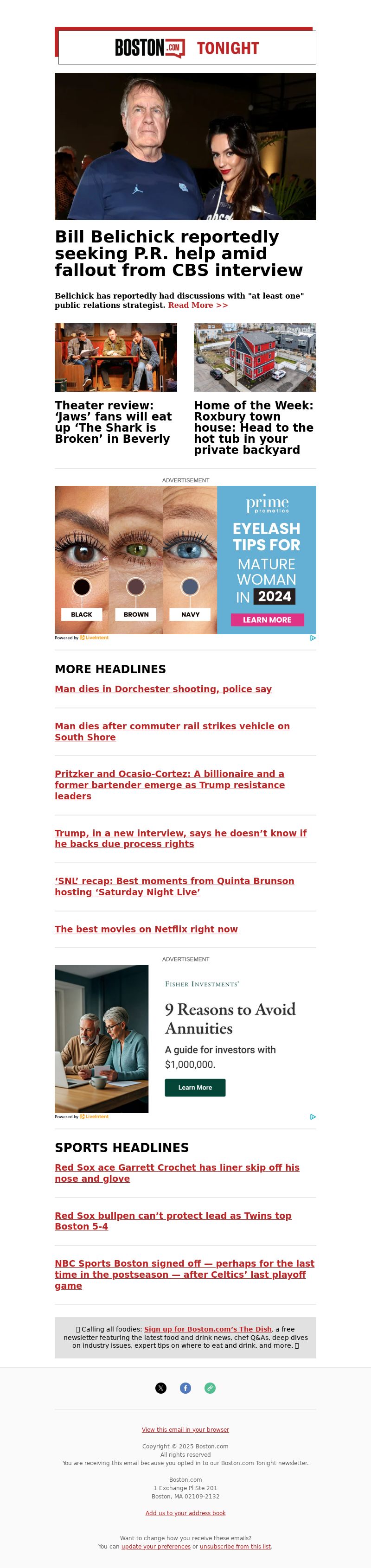Viewport: 371px width, 1568px height.
Task: Read Man dies in Dorchester shooting story
Action: pos(163,688)
